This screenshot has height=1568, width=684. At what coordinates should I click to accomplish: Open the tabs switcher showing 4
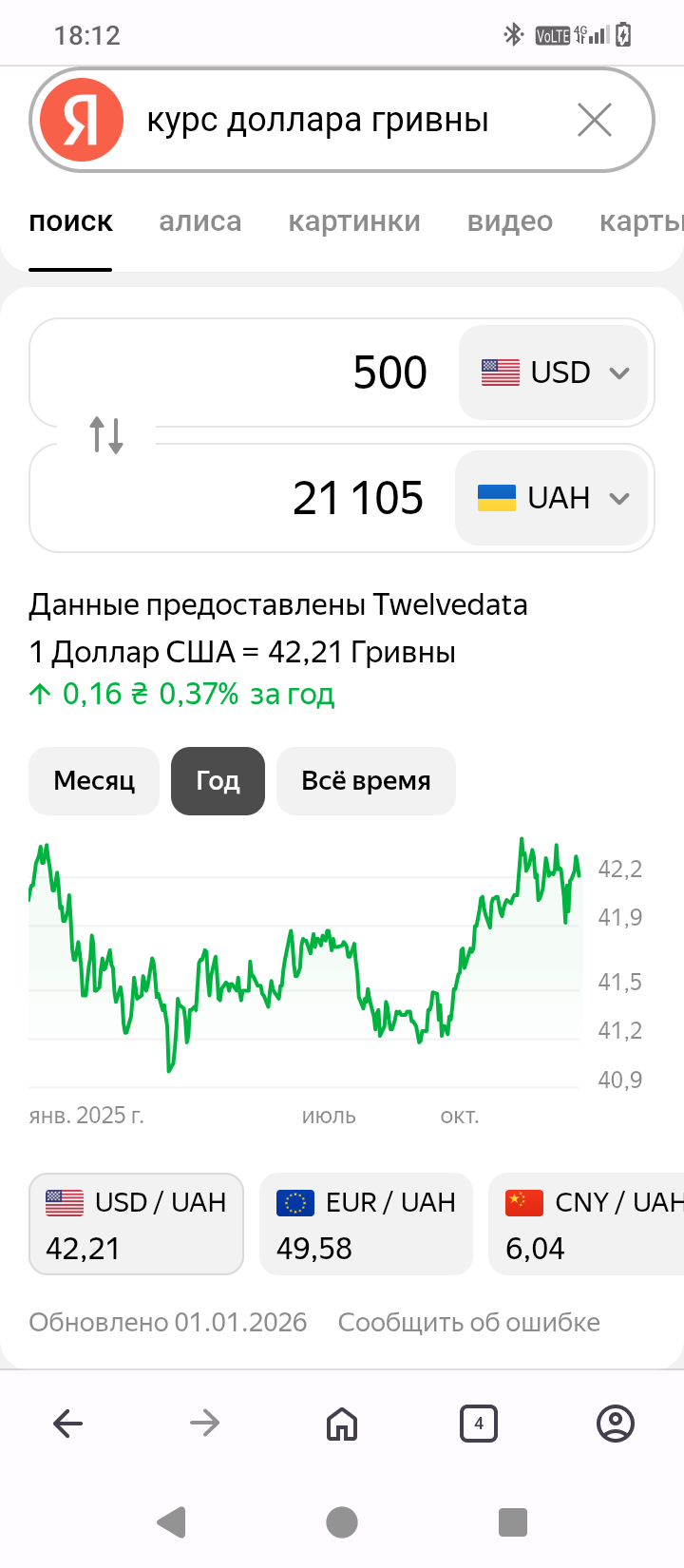(x=479, y=1423)
